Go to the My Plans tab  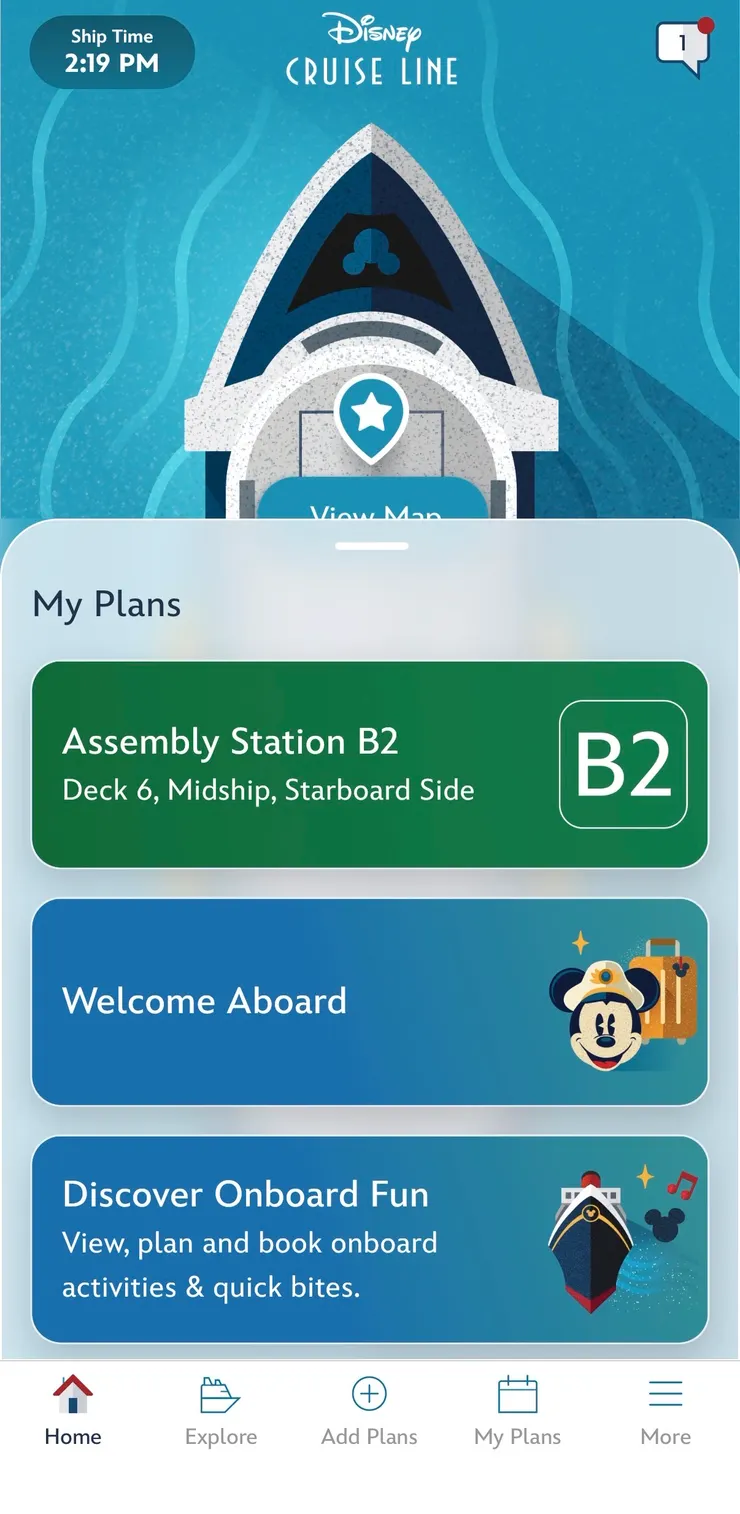517,1411
